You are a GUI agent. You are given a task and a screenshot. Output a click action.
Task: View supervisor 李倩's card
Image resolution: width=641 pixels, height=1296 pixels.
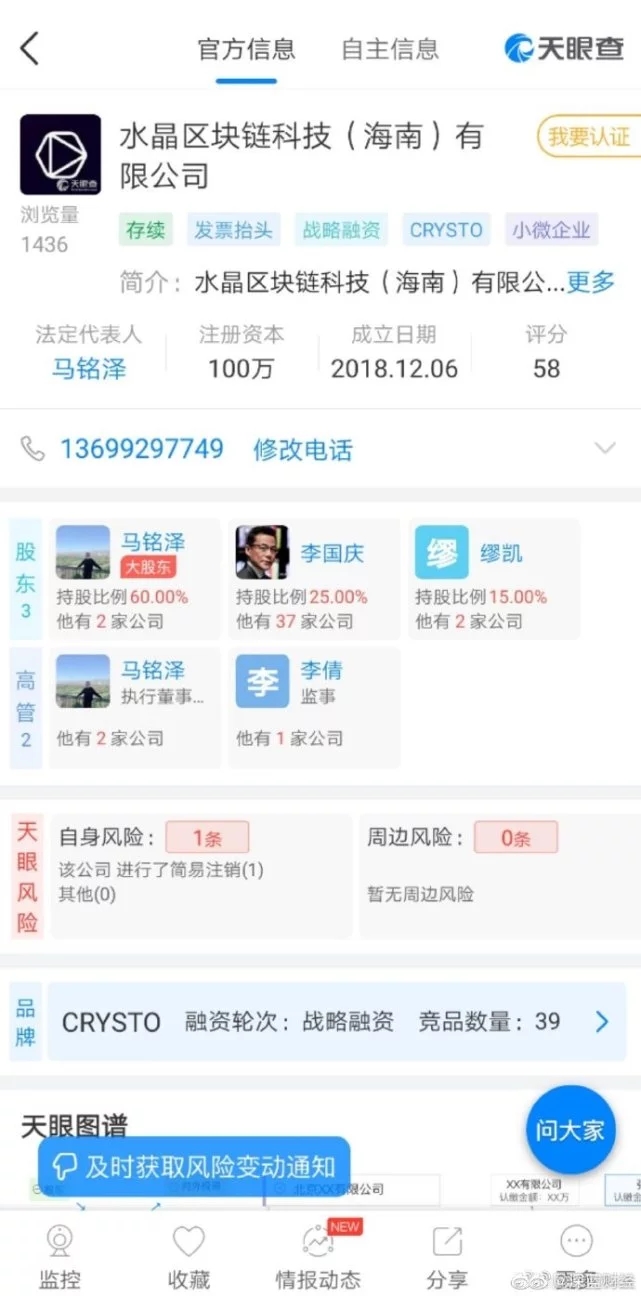(x=312, y=707)
